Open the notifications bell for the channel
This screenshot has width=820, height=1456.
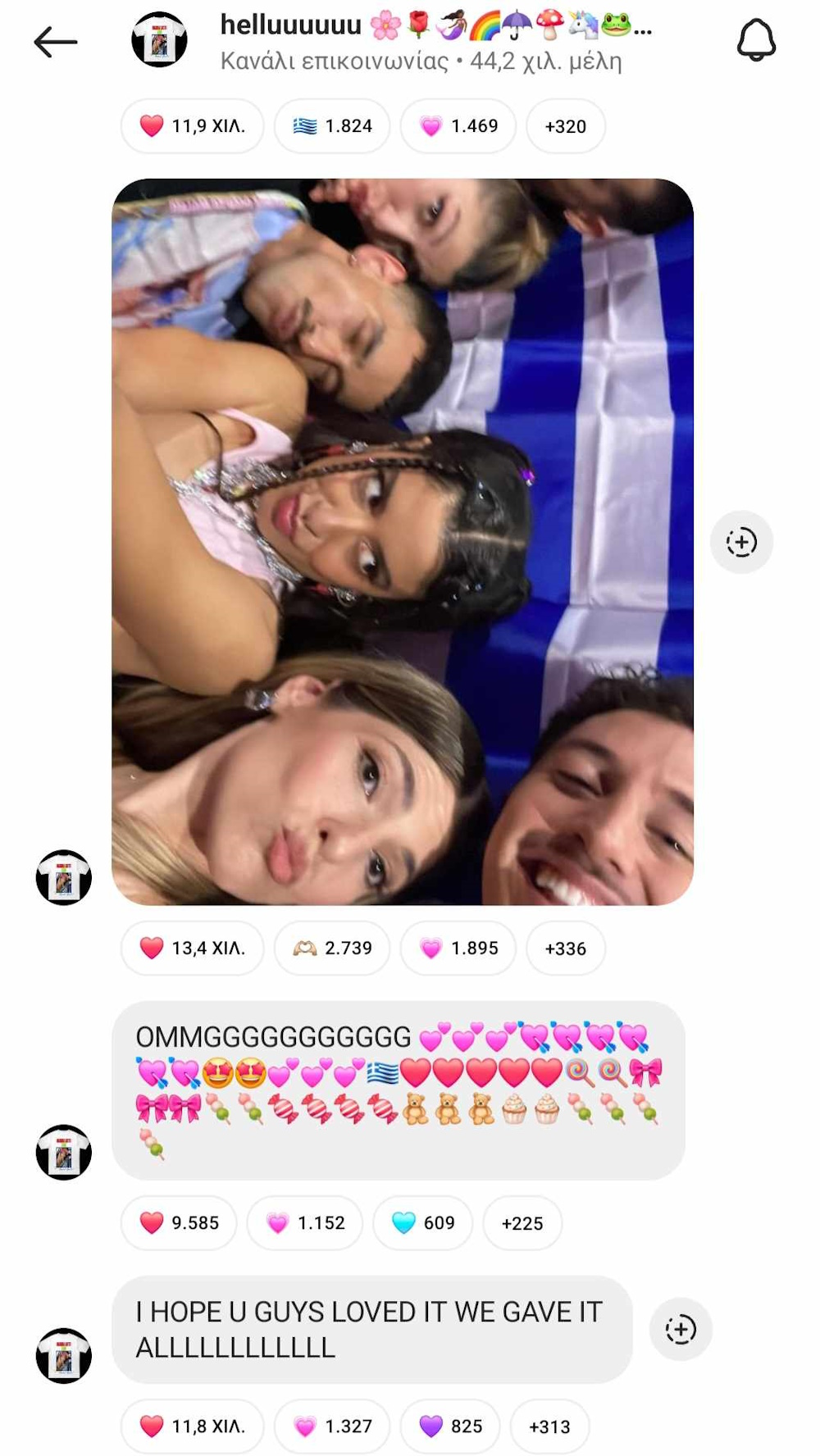pos(755,40)
